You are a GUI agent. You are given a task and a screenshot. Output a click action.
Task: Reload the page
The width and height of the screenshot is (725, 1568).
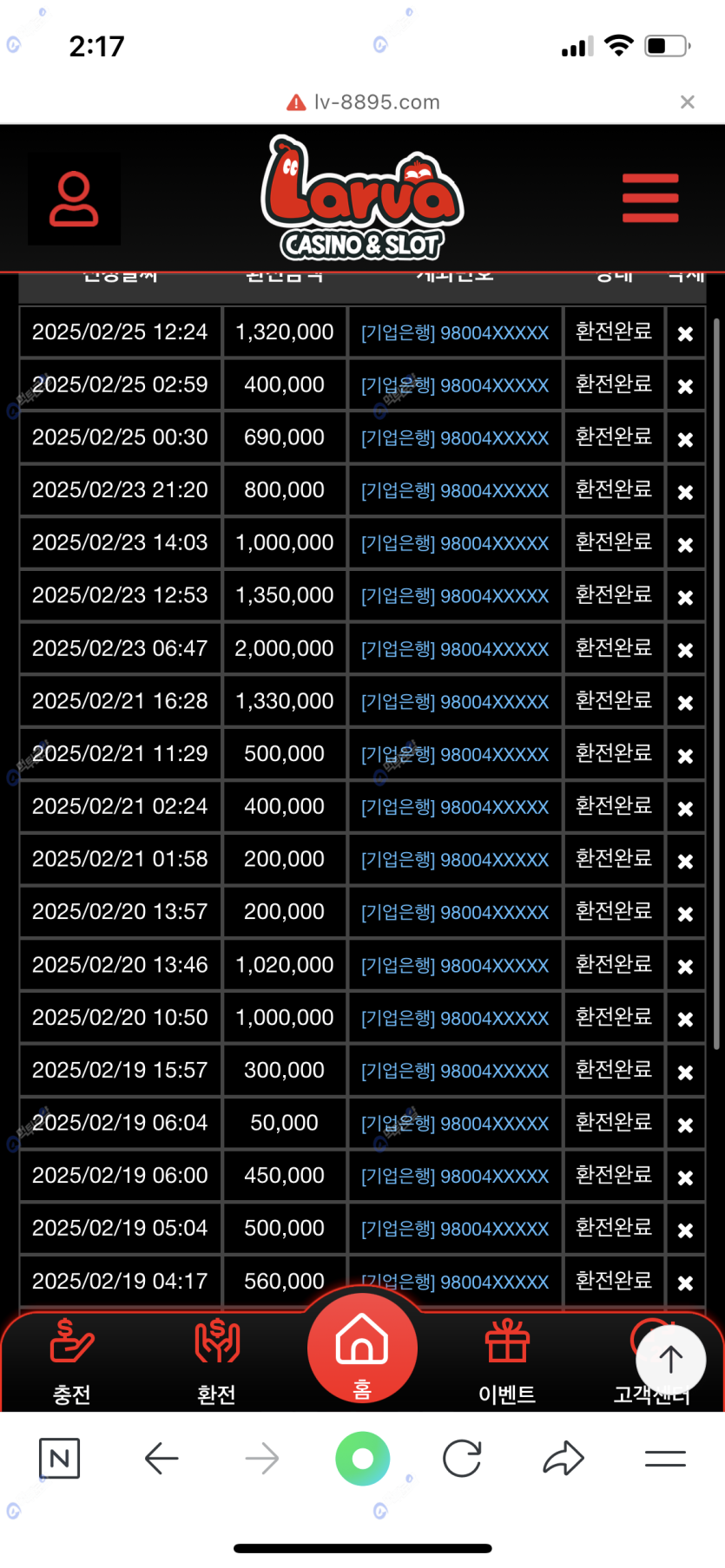462,1459
